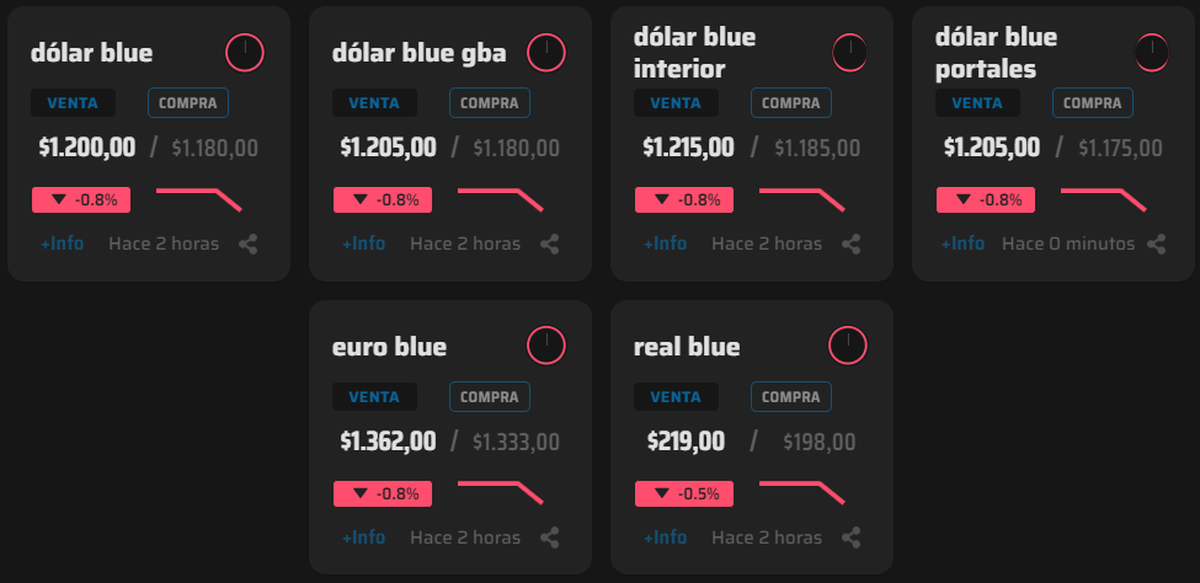Share the dólar blue interior quote
This screenshot has width=1200, height=583.
click(851, 243)
